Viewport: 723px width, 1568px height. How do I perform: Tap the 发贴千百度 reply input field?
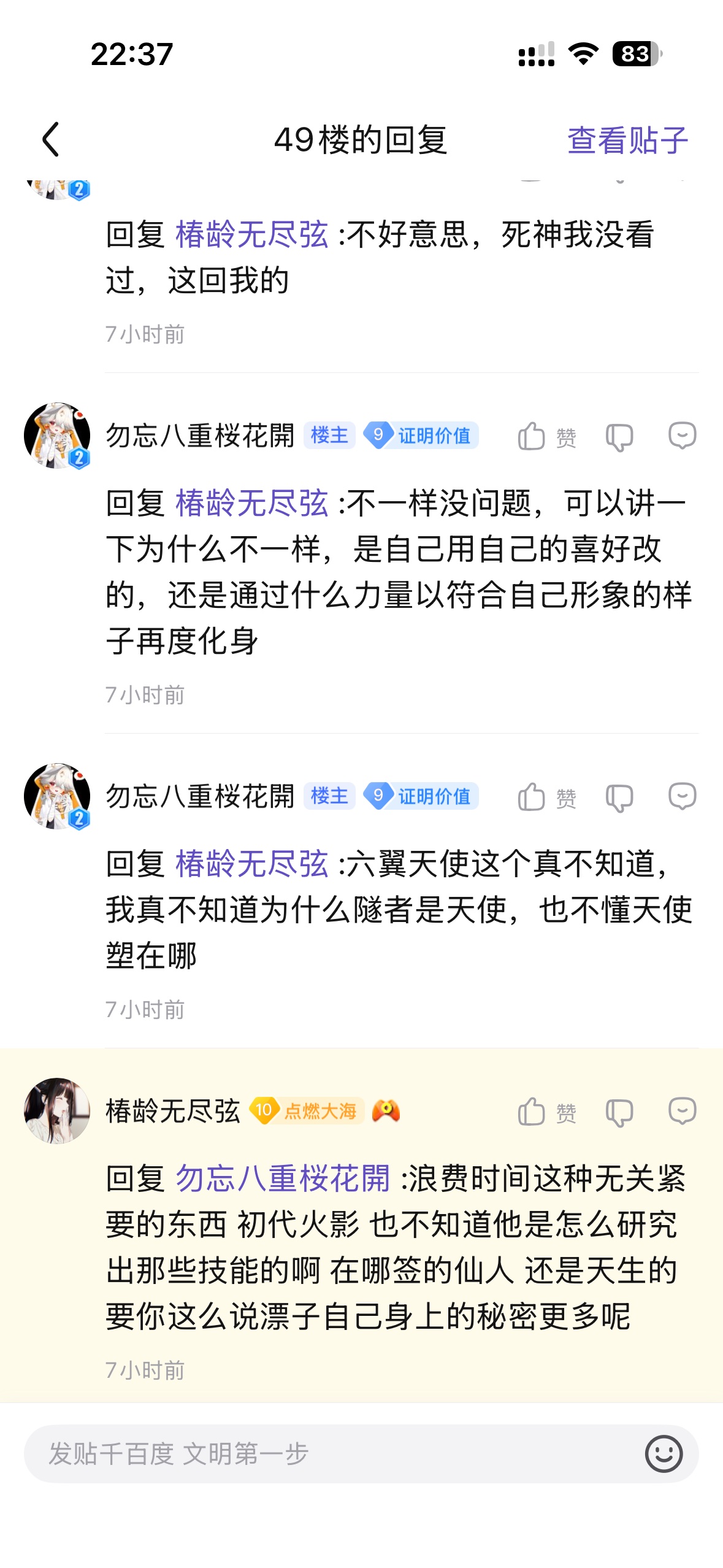click(331, 1453)
